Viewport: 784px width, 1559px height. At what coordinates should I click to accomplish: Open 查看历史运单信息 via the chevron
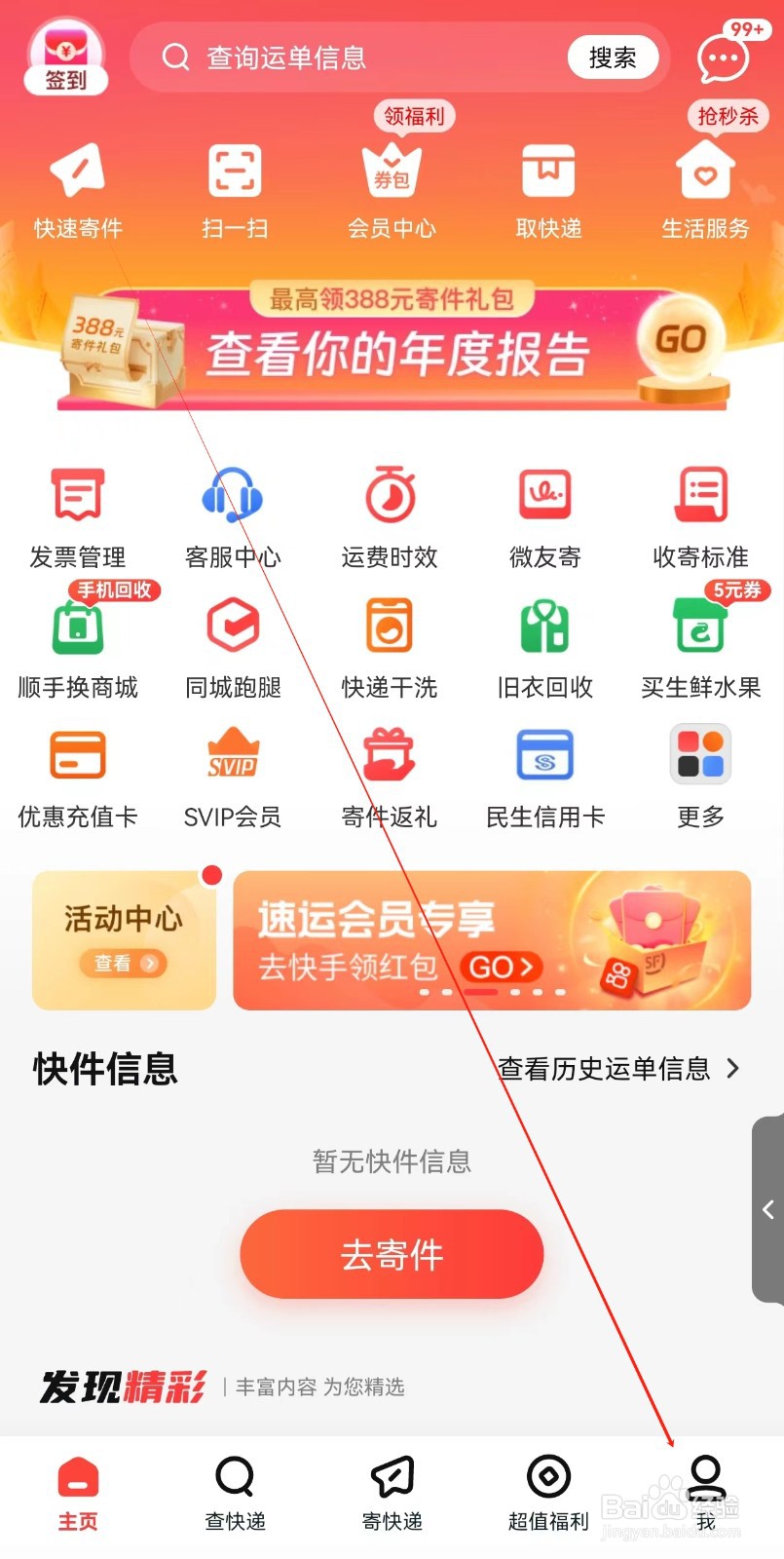click(734, 1069)
